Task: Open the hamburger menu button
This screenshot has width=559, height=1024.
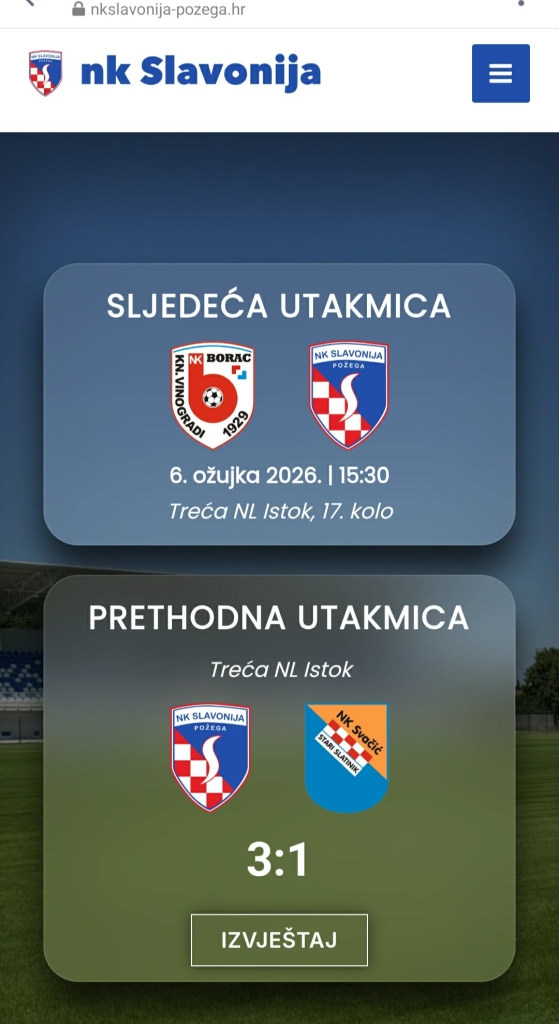Action: pos(500,73)
